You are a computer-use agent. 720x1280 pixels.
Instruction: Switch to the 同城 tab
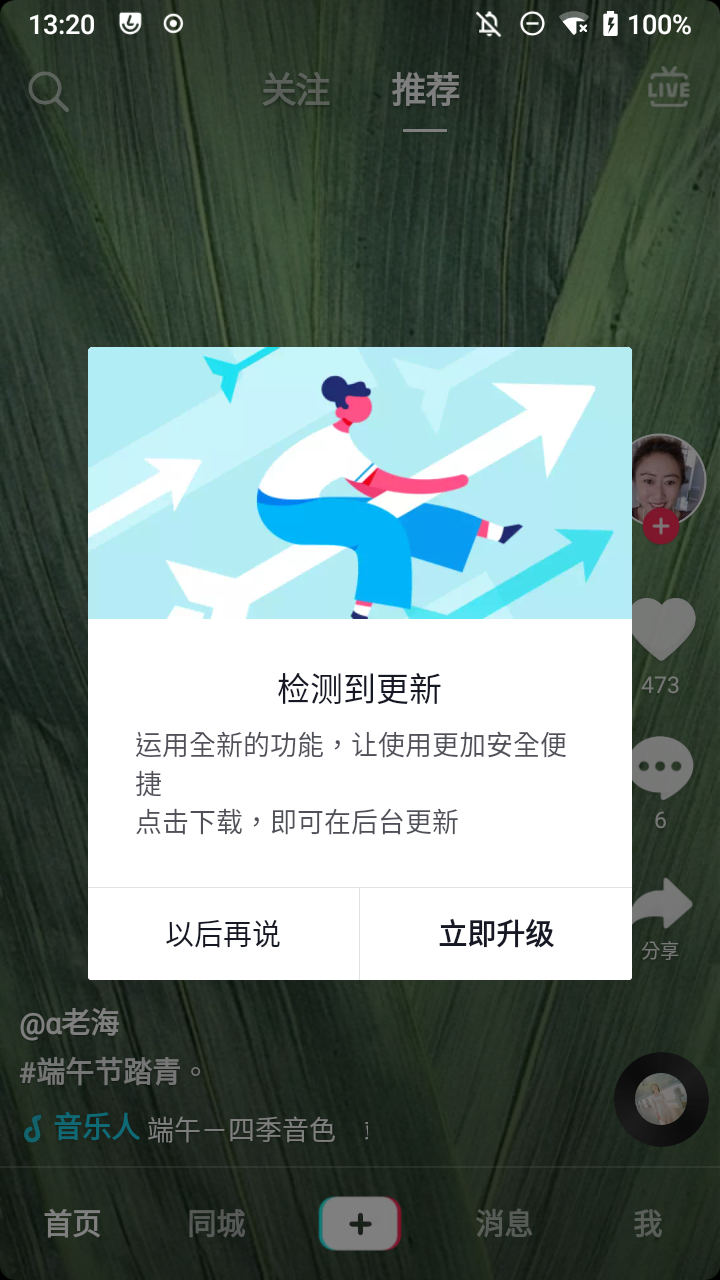216,1223
